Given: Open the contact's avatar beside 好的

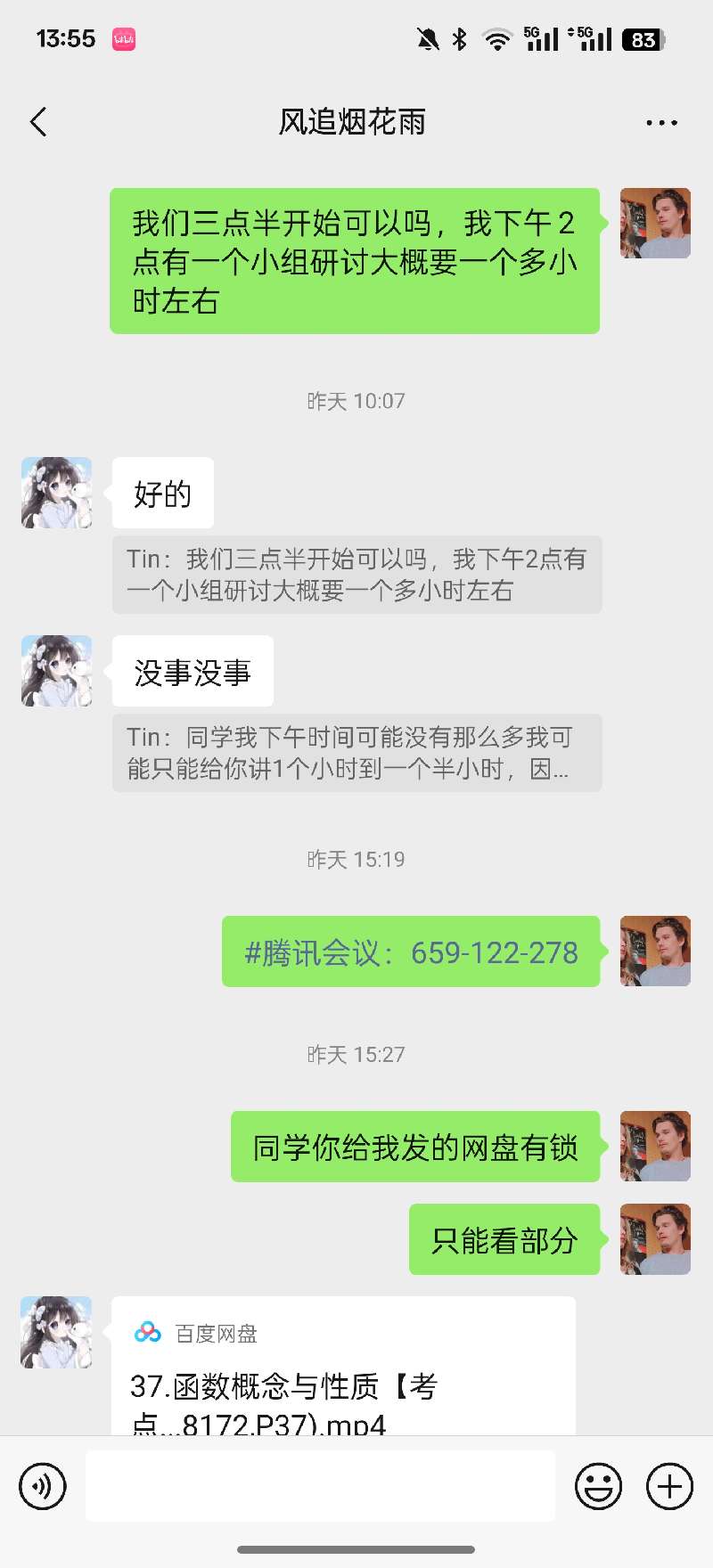Looking at the screenshot, I should (x=57, y=493).
